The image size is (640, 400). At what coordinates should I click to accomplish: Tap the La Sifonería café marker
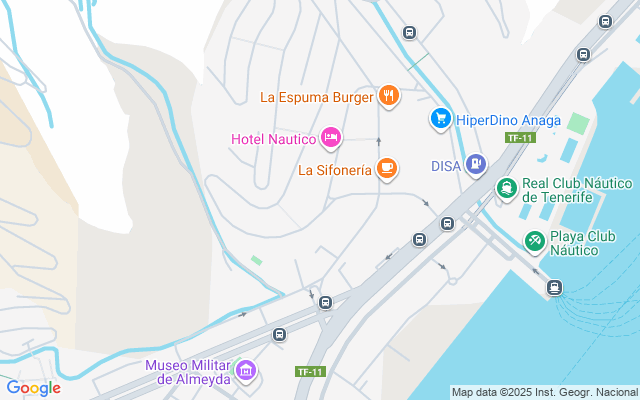click(x=387, y=168)
